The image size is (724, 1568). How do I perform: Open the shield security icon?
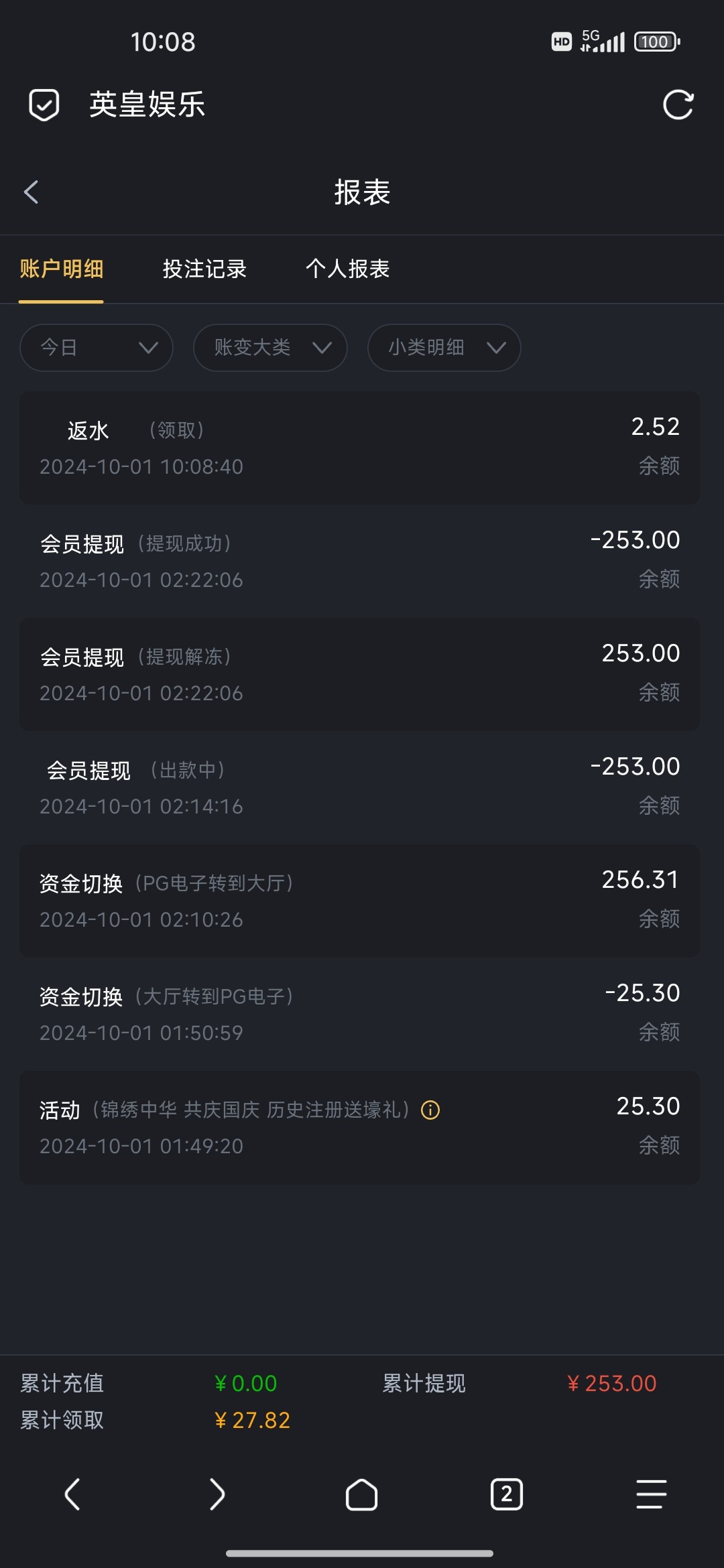point(44,105)
